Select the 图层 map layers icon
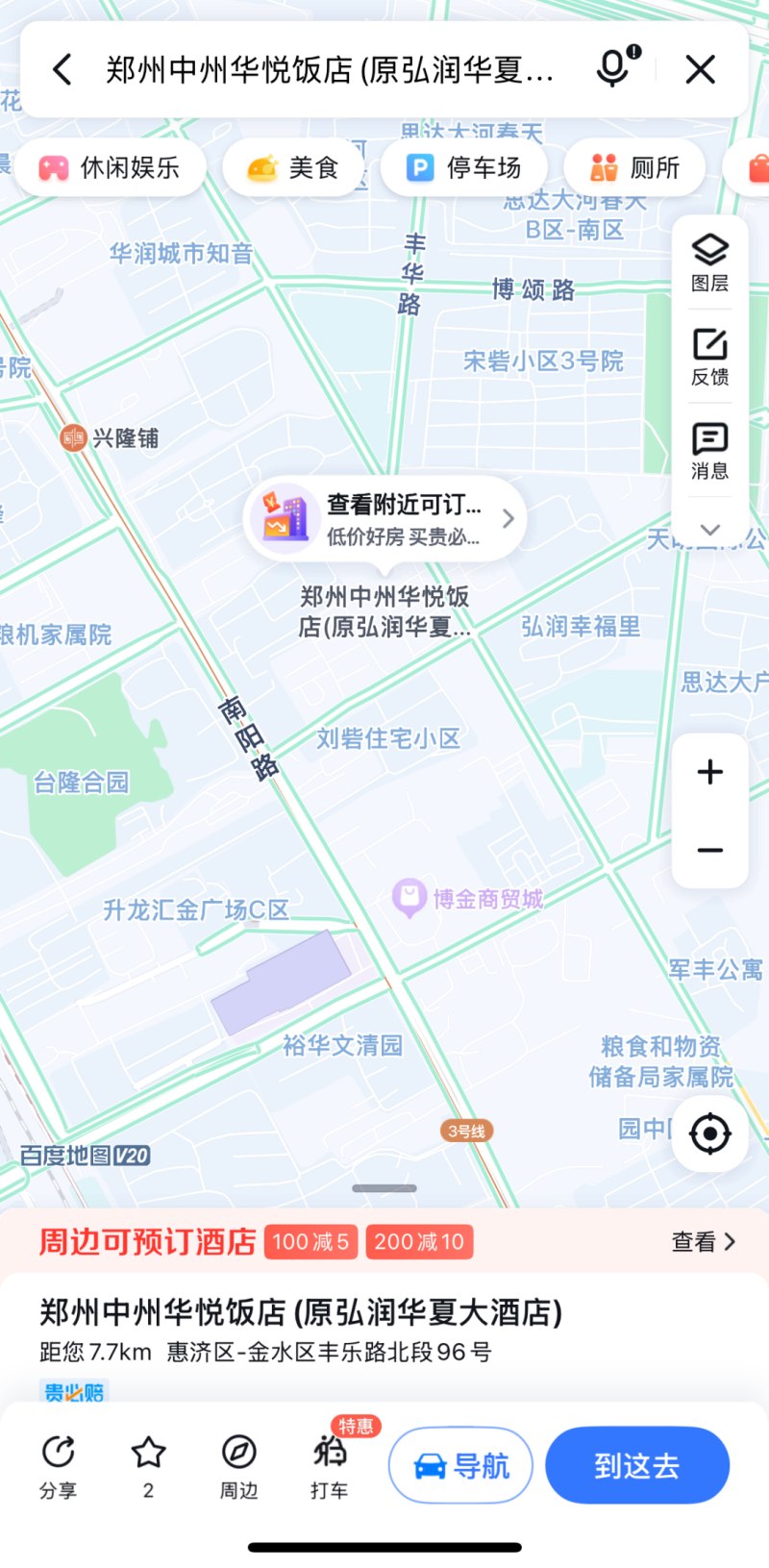The height and width of the screenshot is (1568, 769). (x=709, y=260)
